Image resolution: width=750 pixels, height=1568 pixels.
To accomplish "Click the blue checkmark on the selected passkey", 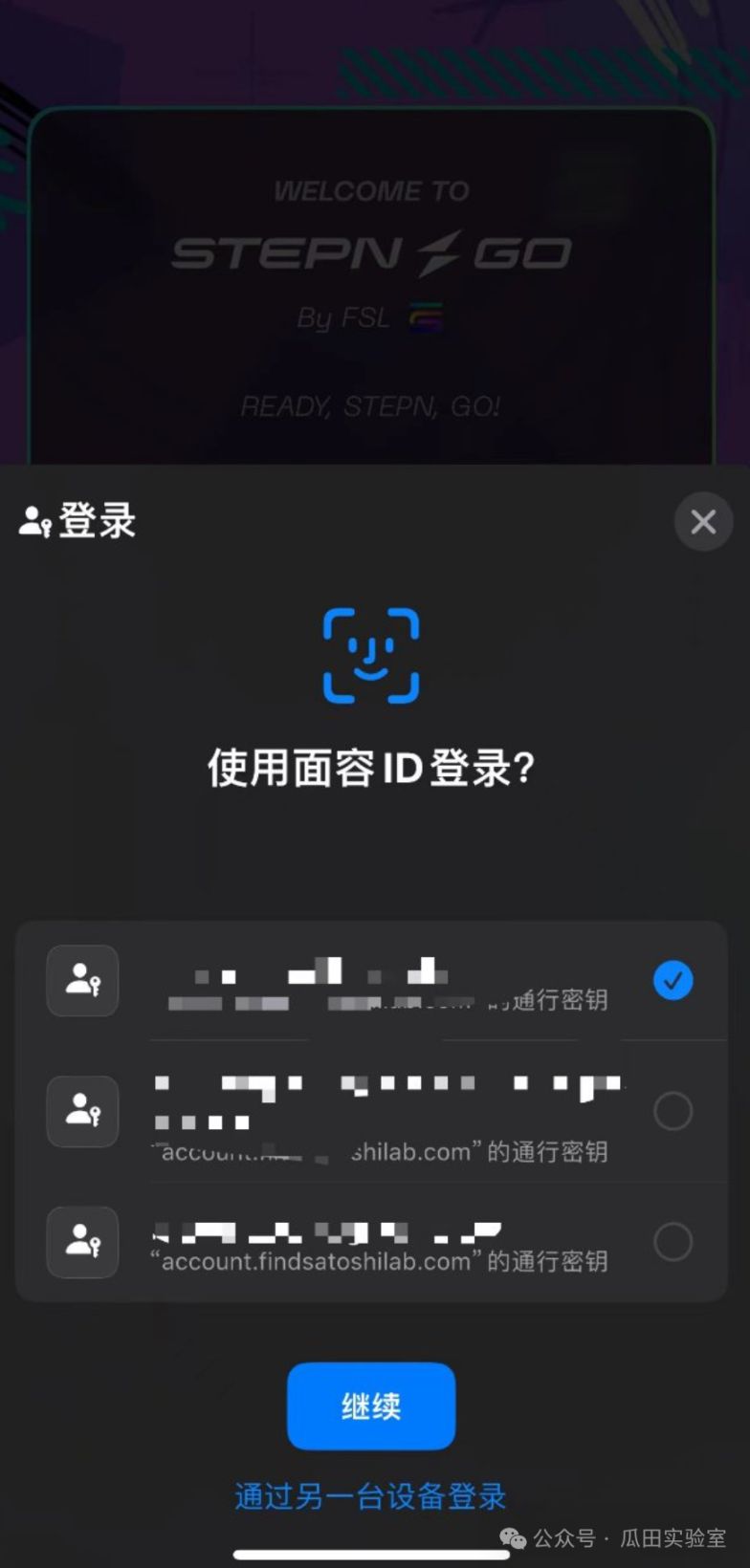I will click(673, 980).
